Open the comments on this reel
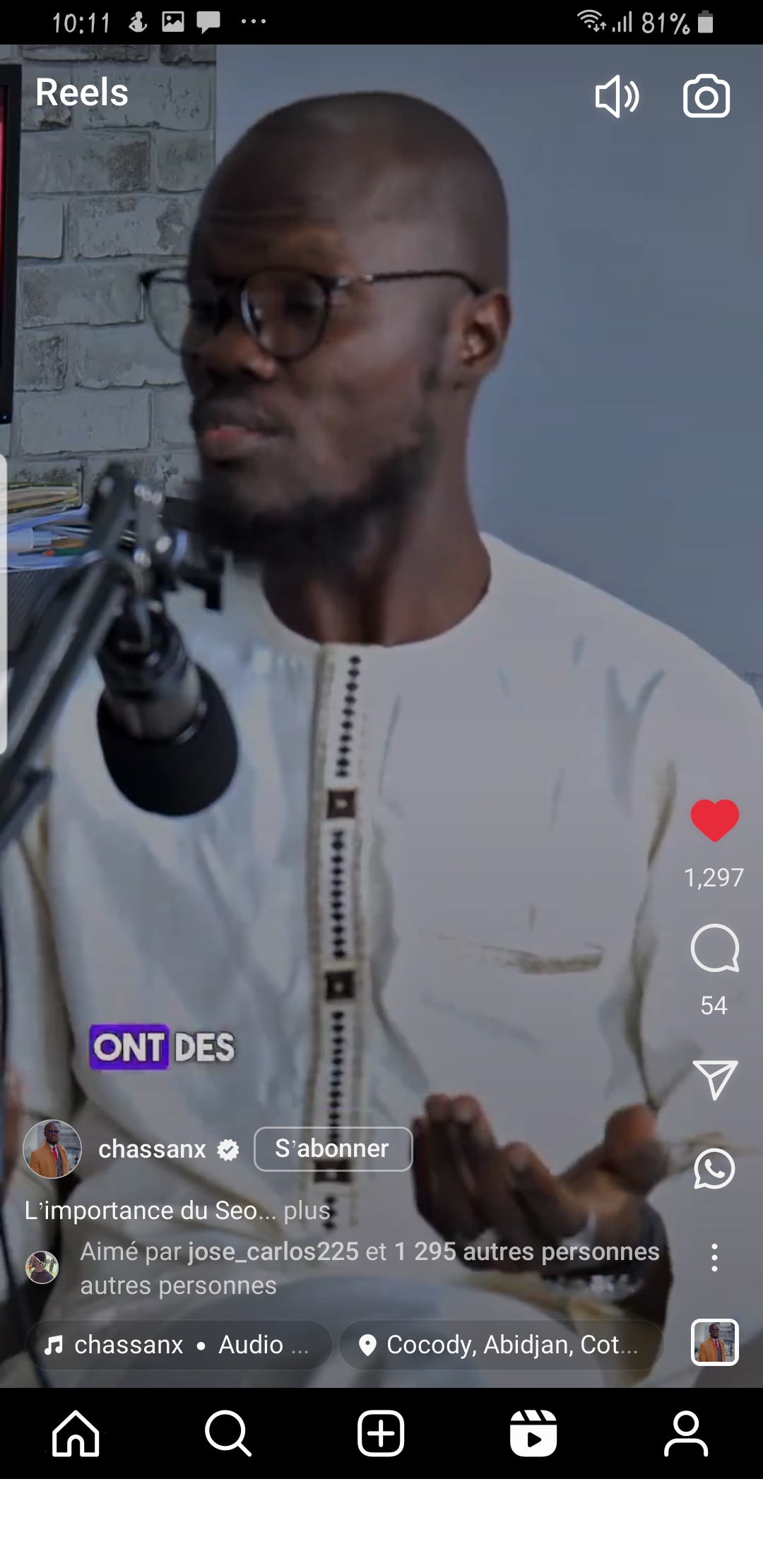Image resolution: width=763 pixels, height=1568 pixels. point(714,948)
